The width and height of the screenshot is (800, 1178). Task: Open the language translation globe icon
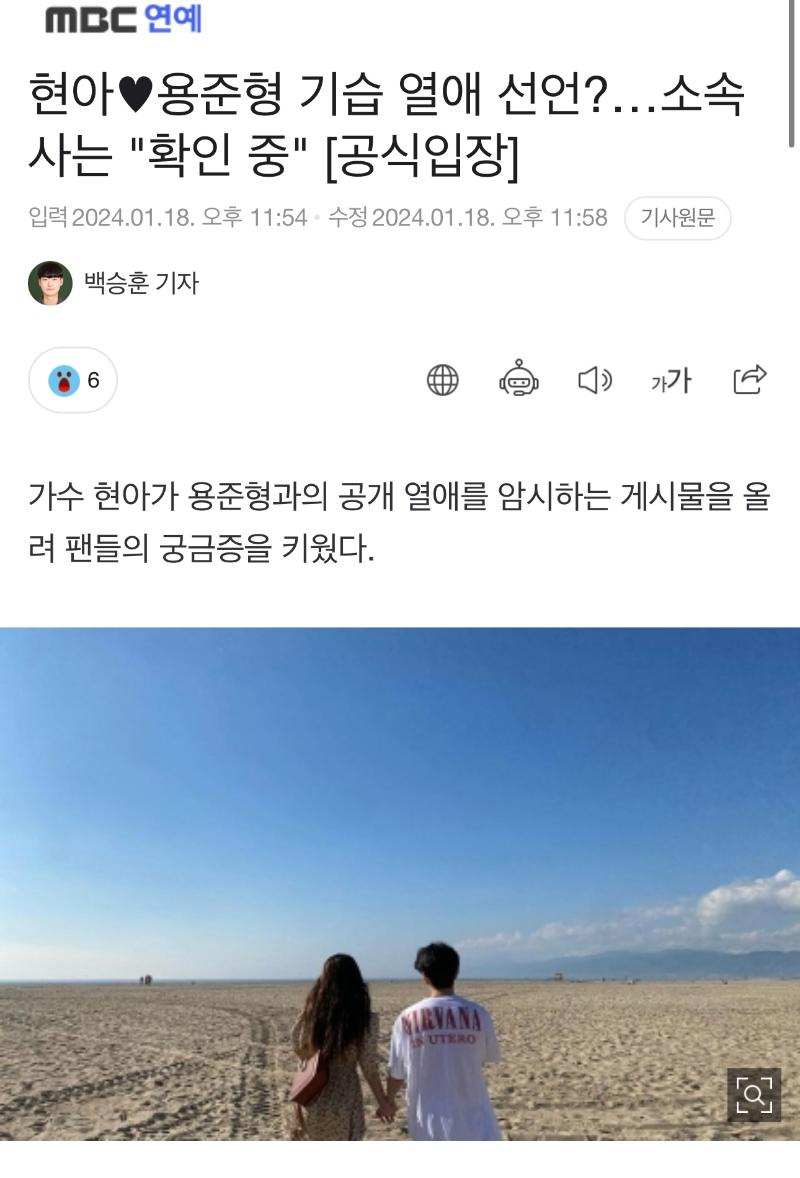tap(442, 380)
